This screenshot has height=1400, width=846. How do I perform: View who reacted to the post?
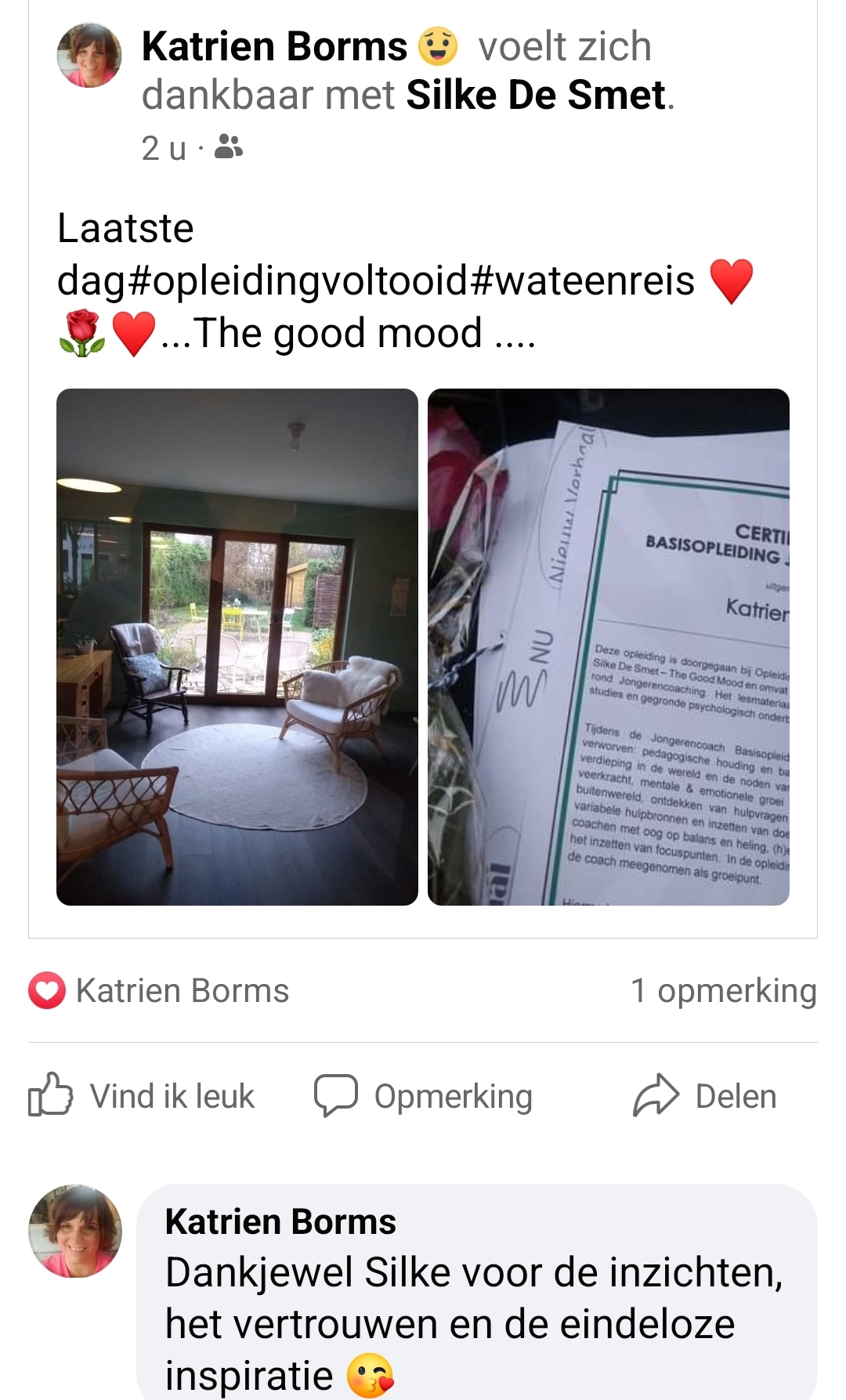click(x=160, y=991)
